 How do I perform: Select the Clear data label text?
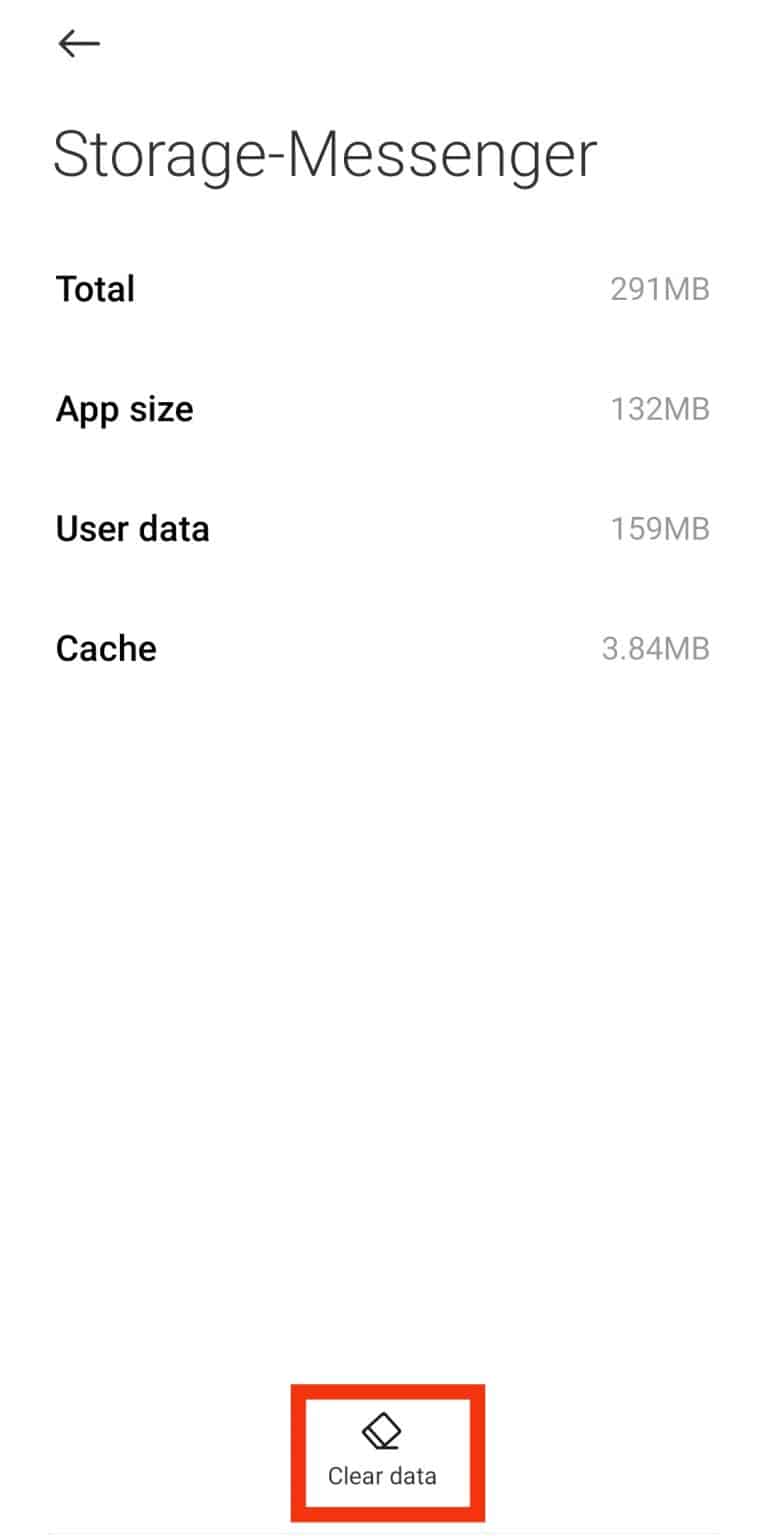click(x=385, y=1475)
